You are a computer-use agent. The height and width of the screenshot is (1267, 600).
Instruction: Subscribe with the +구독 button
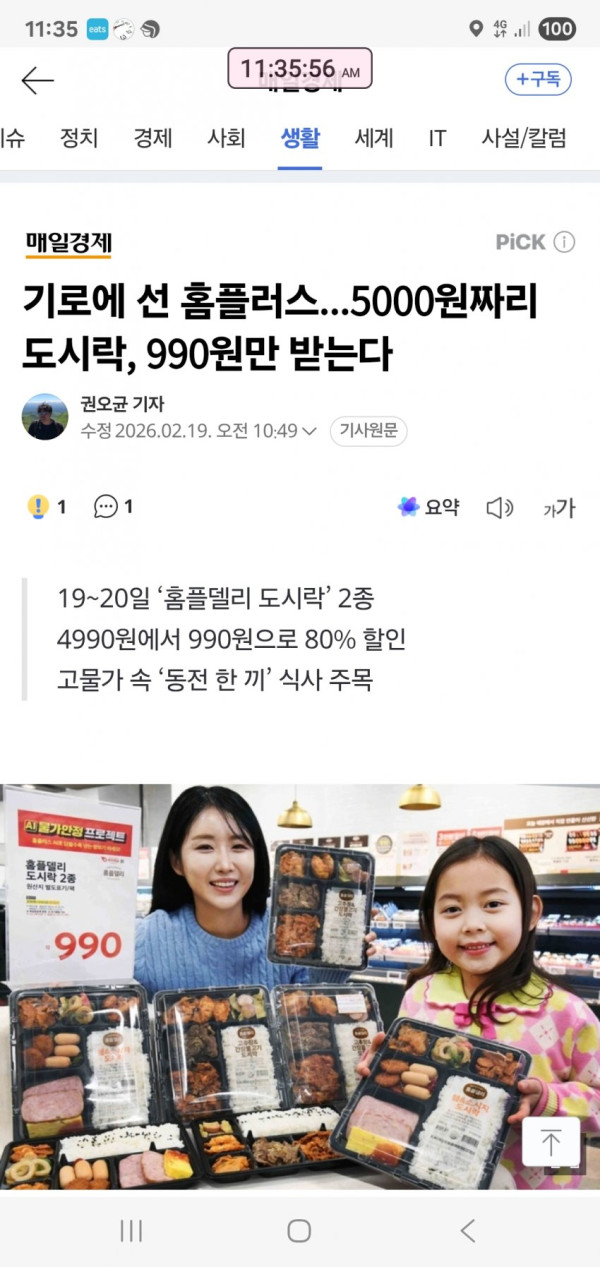[538, 79]
